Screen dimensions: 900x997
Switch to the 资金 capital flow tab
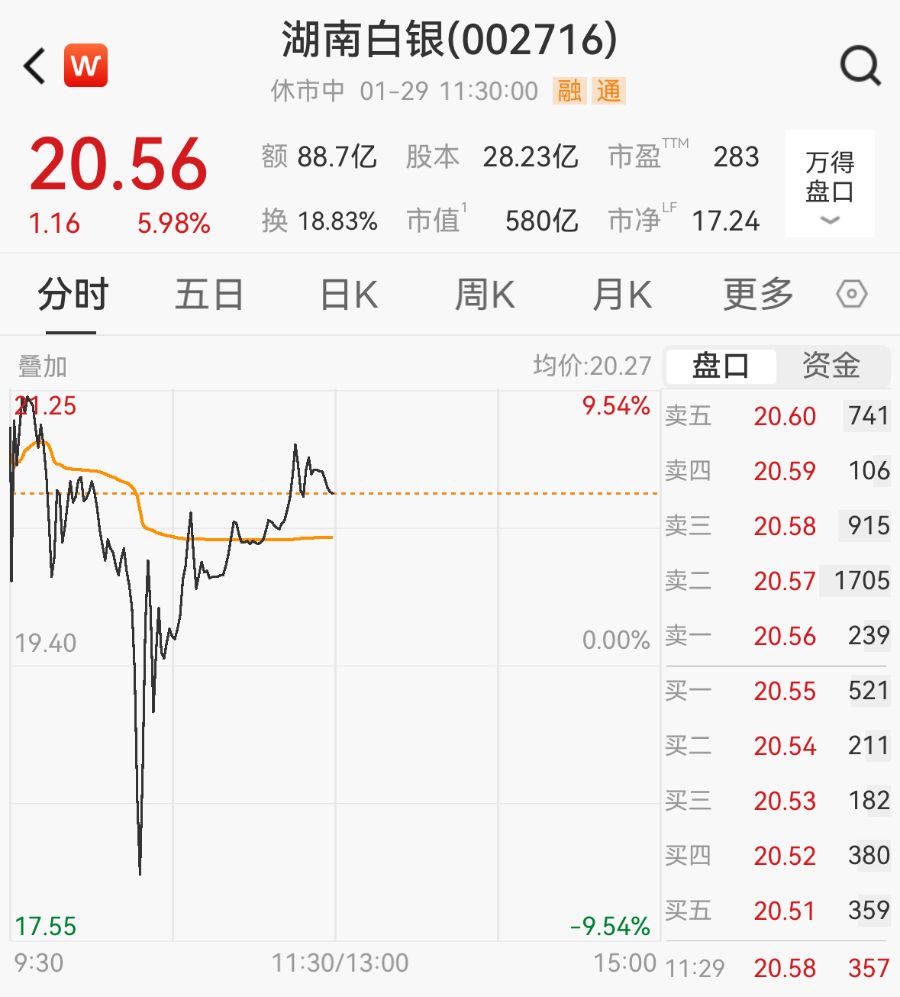click(x=831, y=366)
